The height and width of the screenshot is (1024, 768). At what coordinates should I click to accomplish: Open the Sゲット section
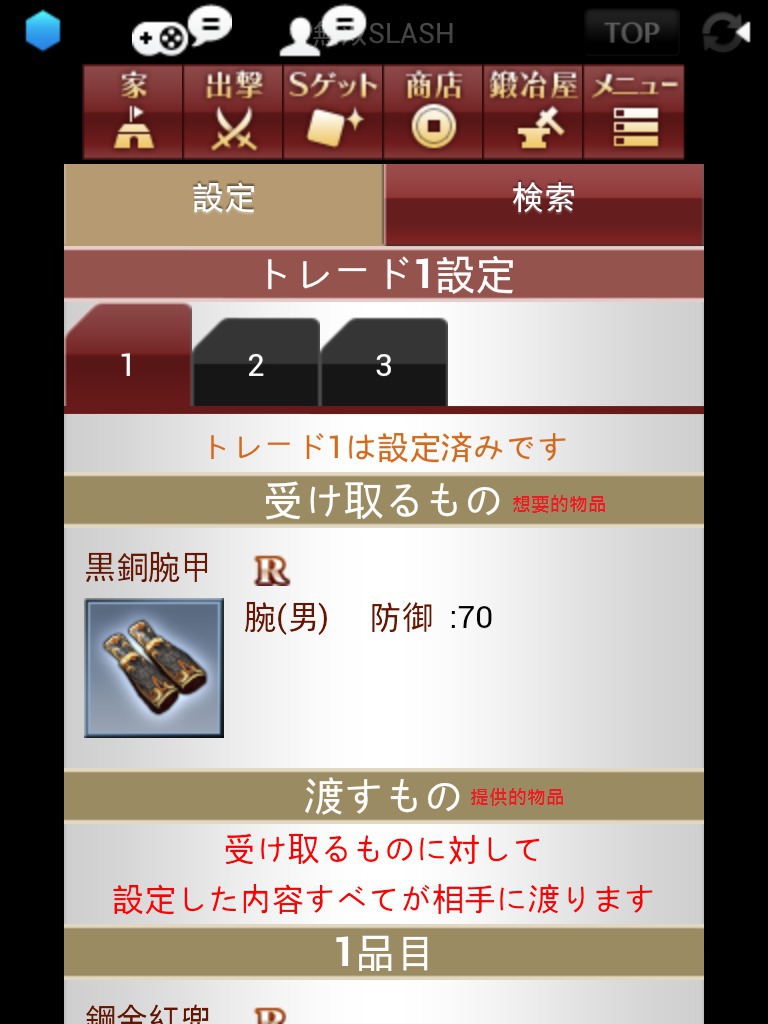pyautogui.click(x=333, y=112)
